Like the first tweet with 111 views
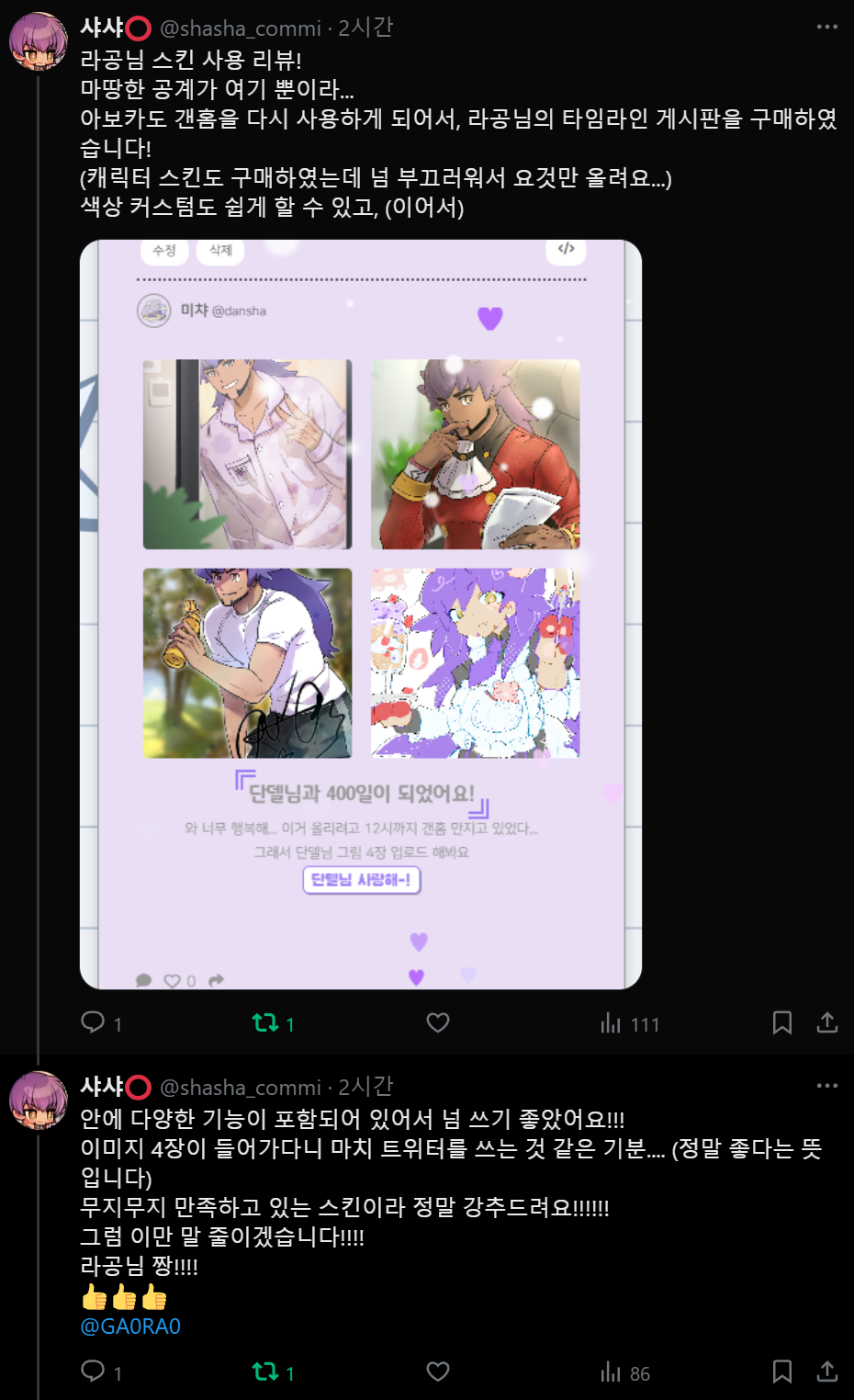Viewport: 854px width, 1400px height. pos(438,1022)
